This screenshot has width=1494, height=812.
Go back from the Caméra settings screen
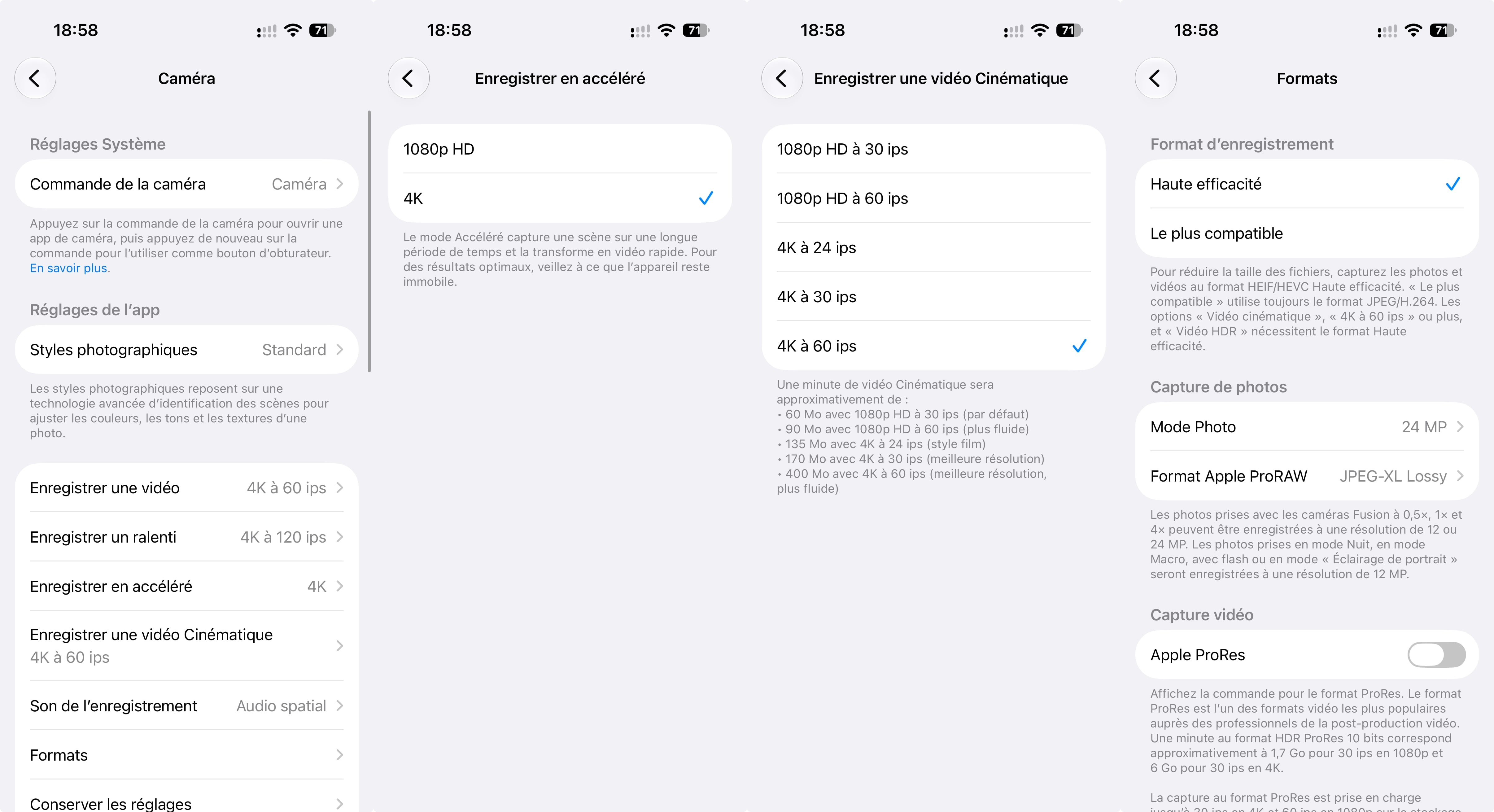(x=35, y=78)
